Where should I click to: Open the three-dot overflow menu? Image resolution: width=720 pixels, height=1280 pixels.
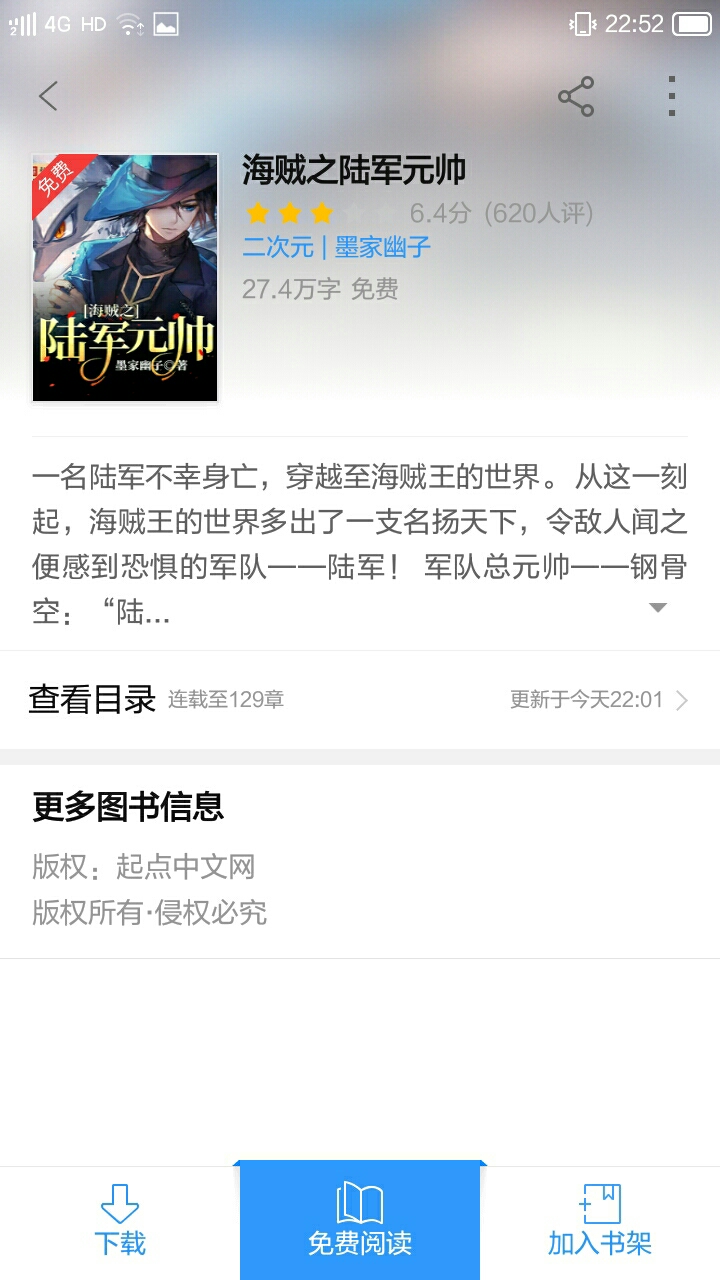(x=672, y=96)
